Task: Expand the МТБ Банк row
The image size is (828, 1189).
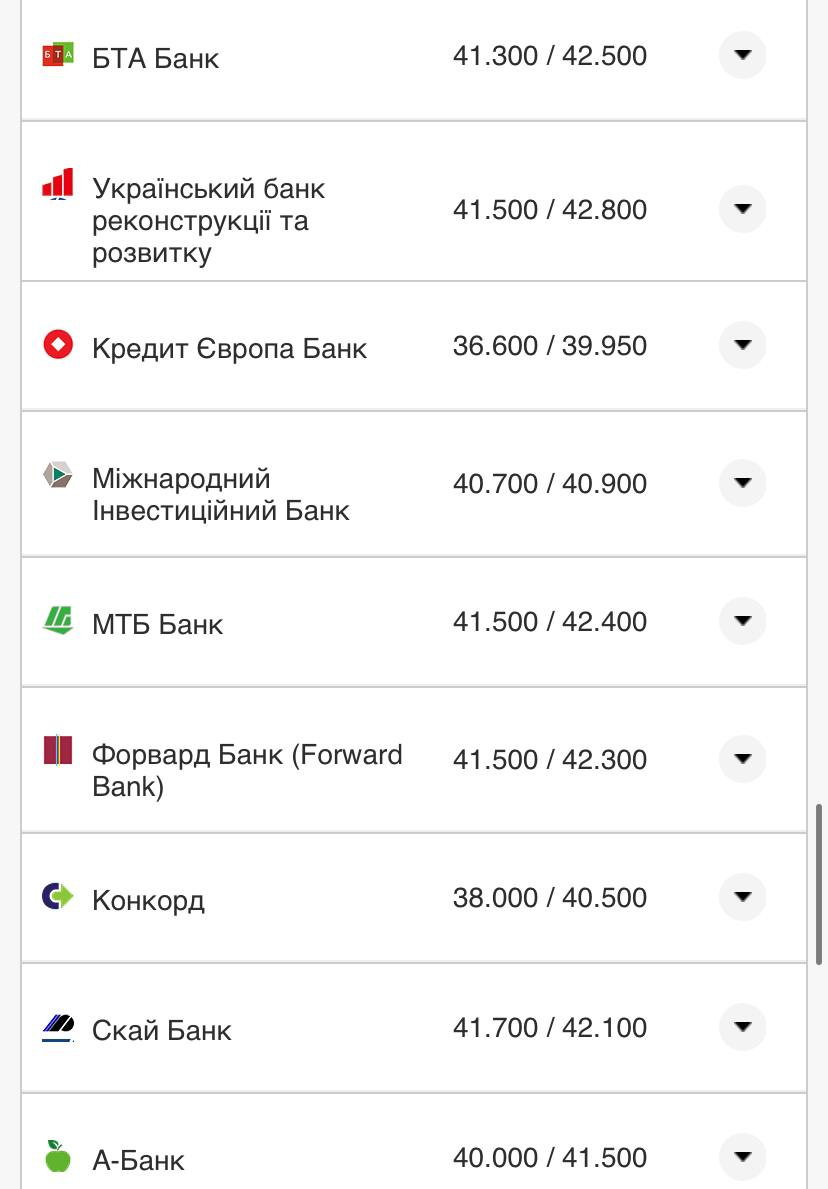Action: click(x=742, y=621)
